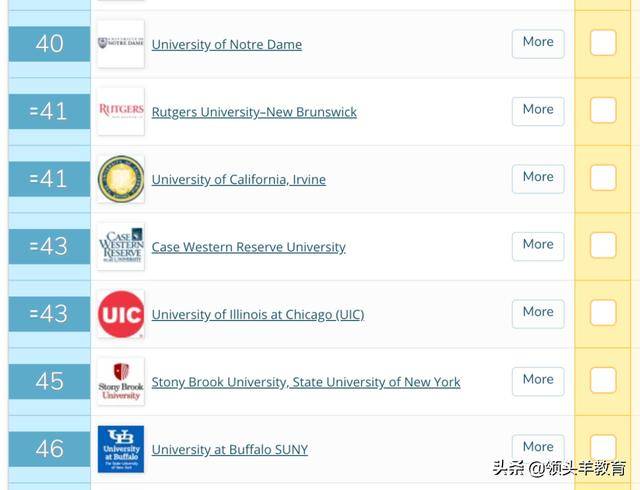
Task: Show More for Rutgers University–New Brunswick
Action: pos(538,110)
